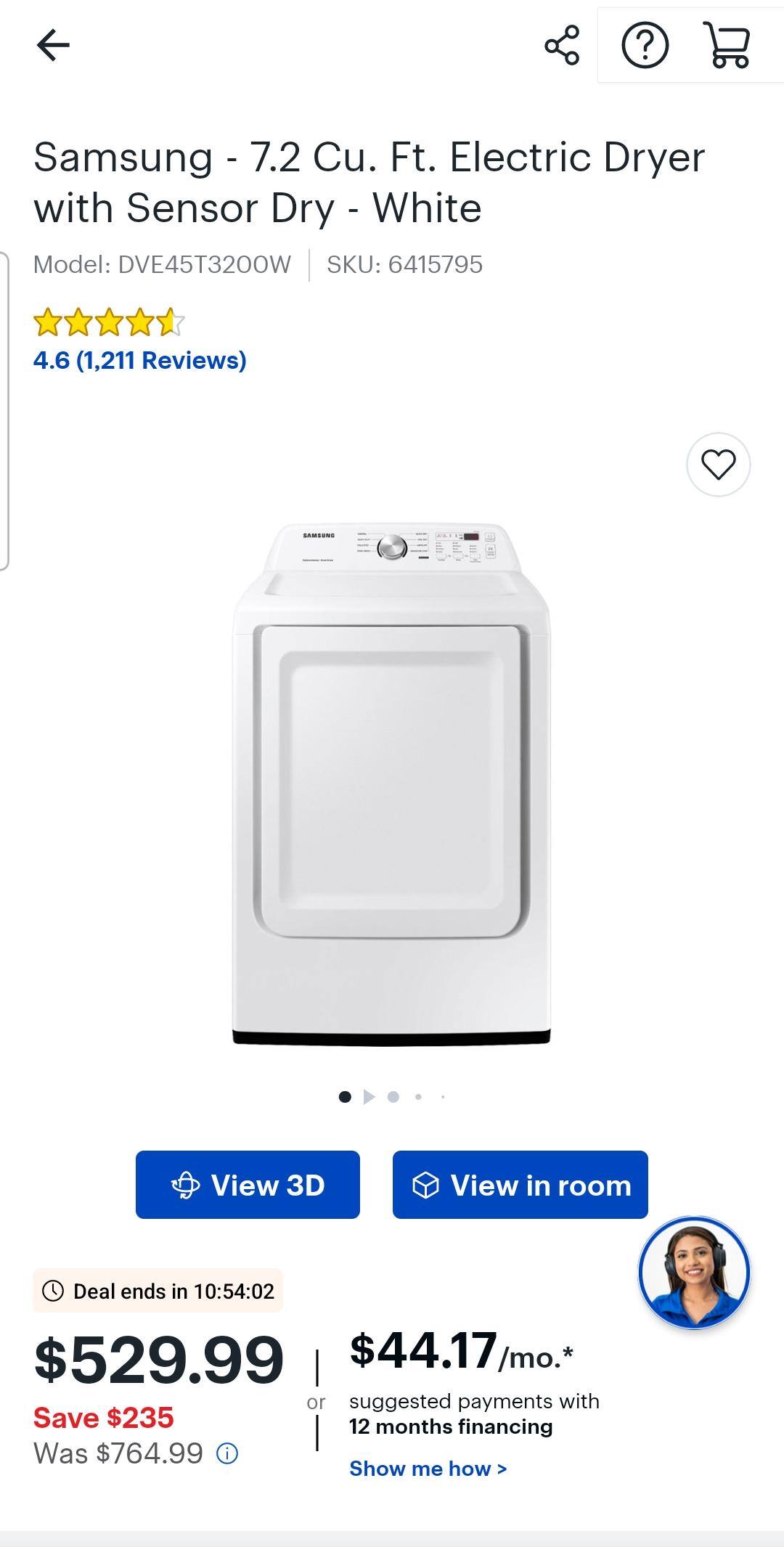Open the Show me how financing link
The height and width of the screenshot is (1547, 784).
click(428, 1469)
